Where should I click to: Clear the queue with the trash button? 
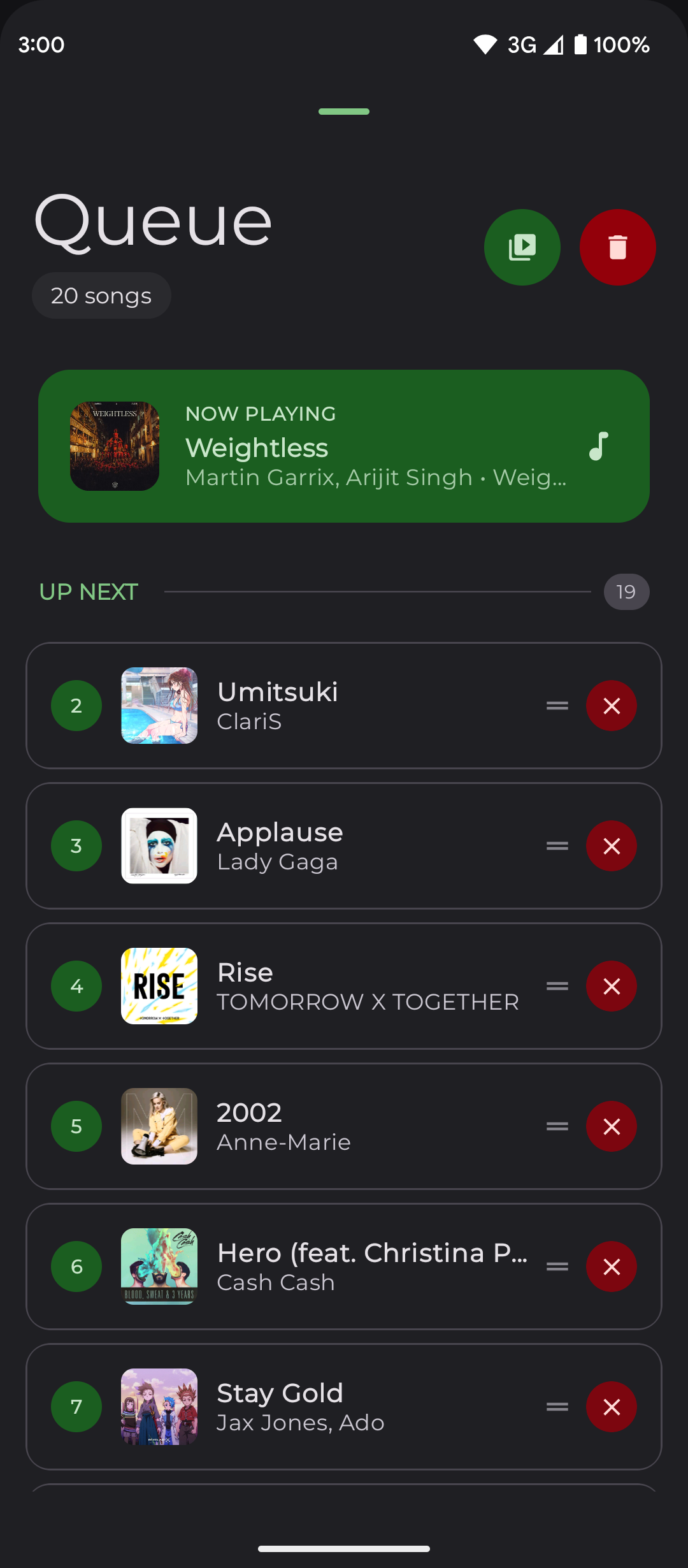click(x=617, y=247)
